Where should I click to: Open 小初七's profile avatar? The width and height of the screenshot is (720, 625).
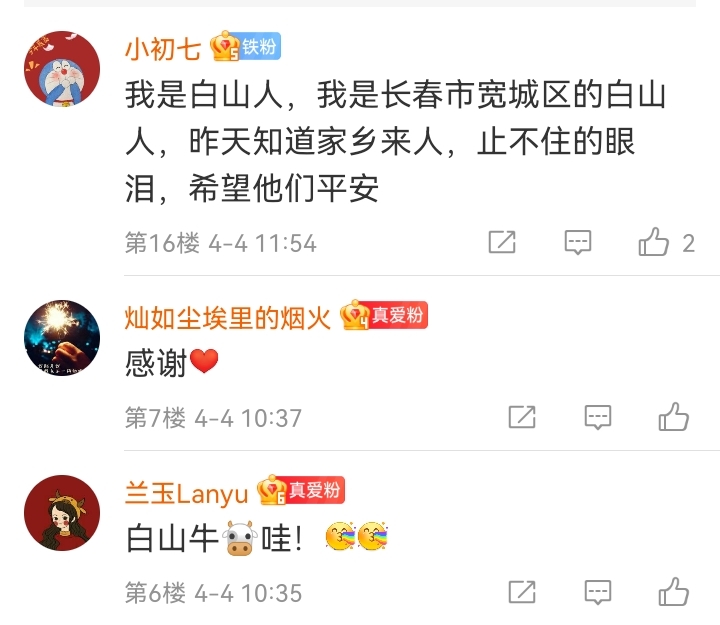tap(61, 69)
